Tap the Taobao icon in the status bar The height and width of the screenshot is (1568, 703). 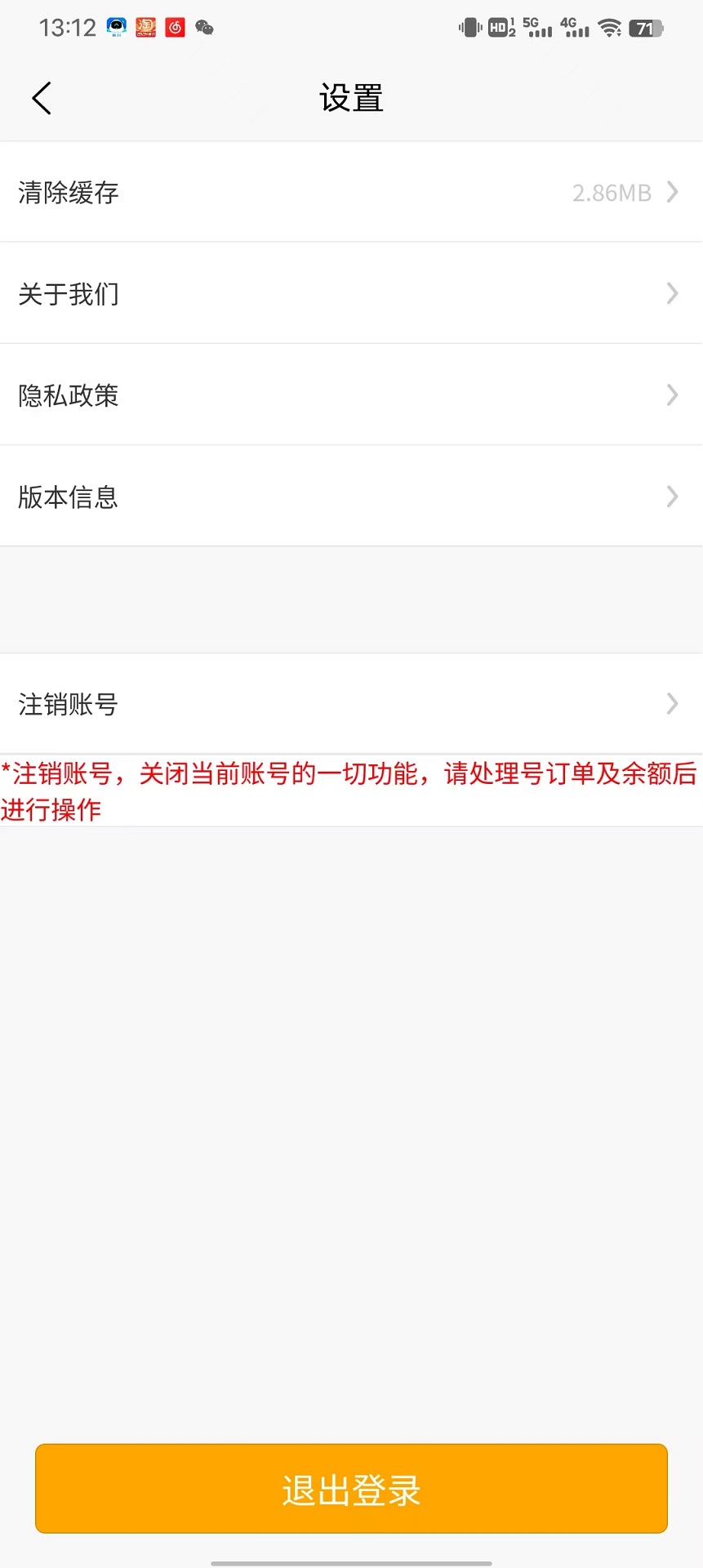145,27
